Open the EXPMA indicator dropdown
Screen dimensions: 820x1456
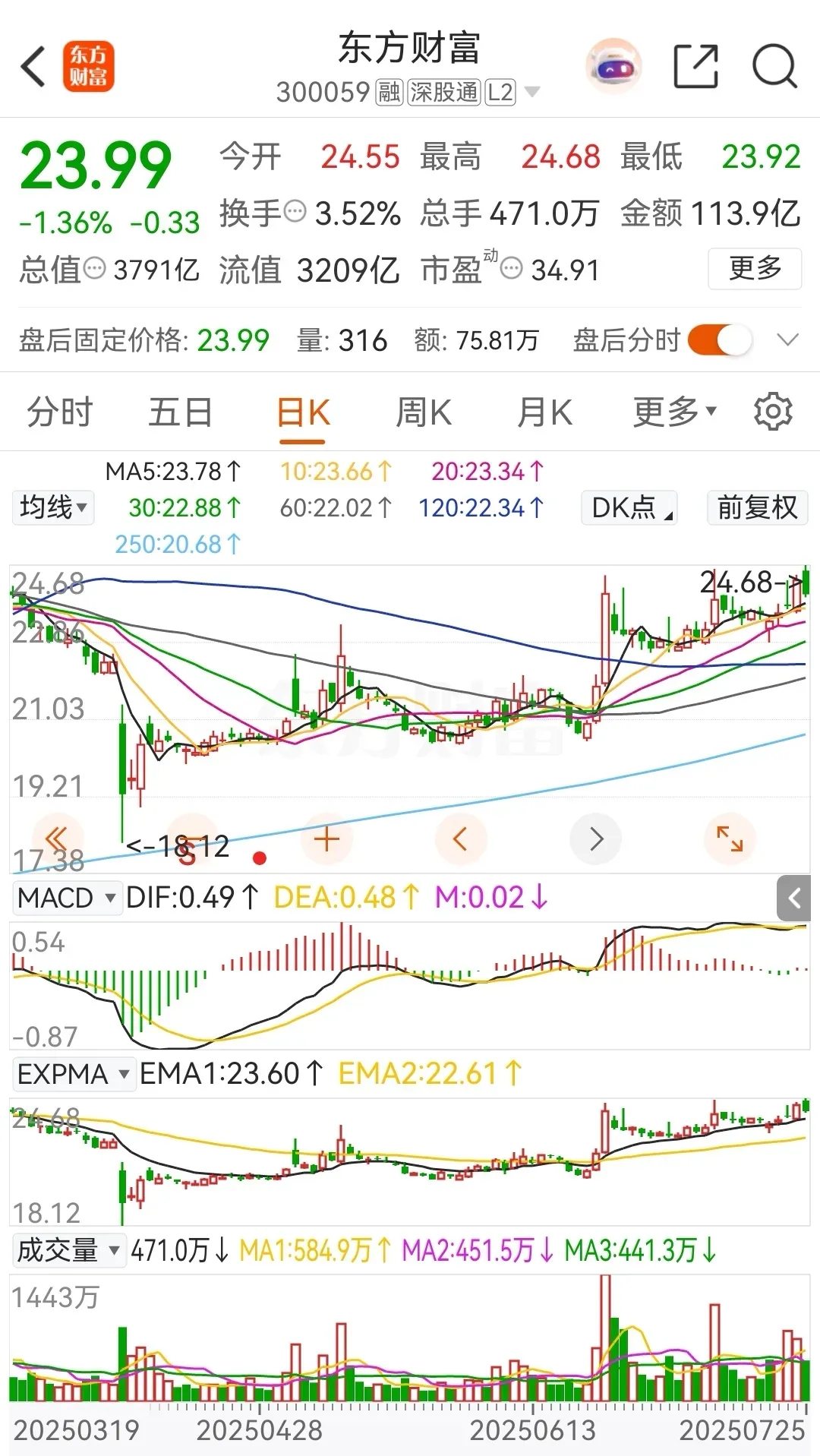click(x=74, y=1074)
